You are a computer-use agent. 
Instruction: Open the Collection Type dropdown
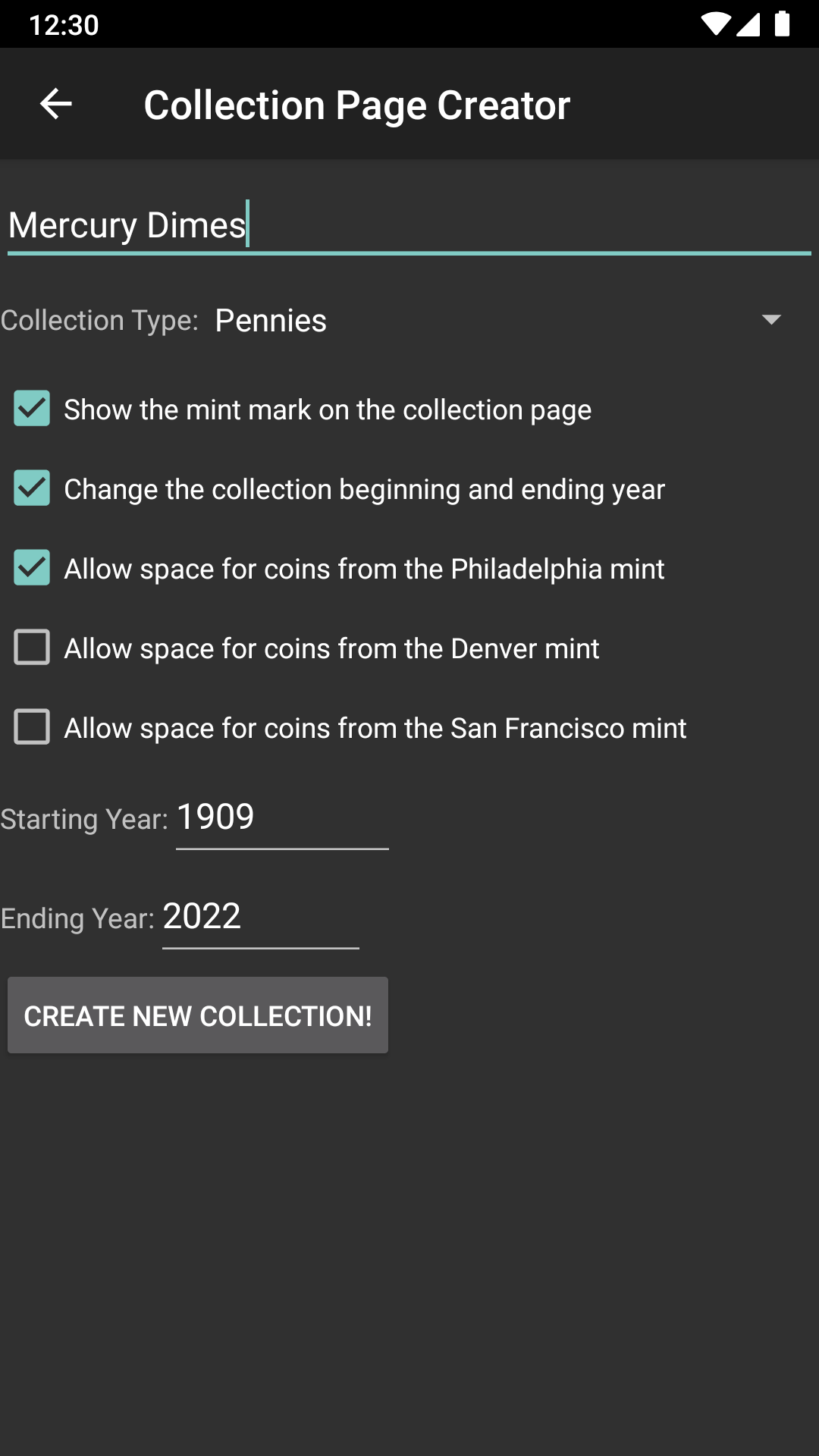(498, 321)
